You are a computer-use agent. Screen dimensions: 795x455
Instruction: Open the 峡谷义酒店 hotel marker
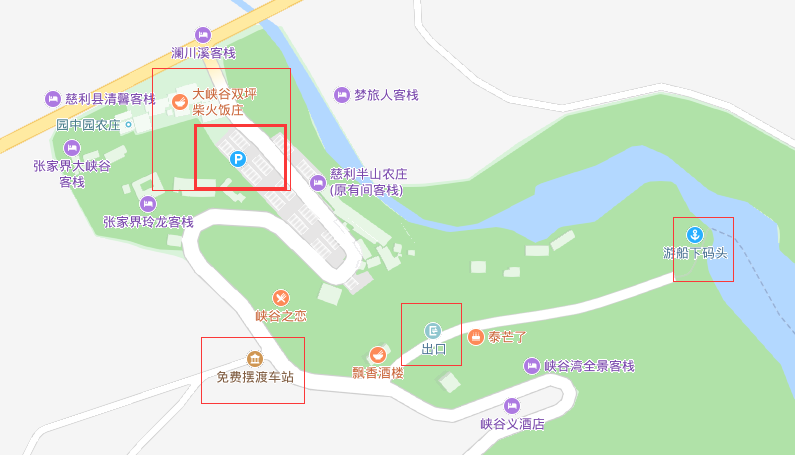(512, 405)
